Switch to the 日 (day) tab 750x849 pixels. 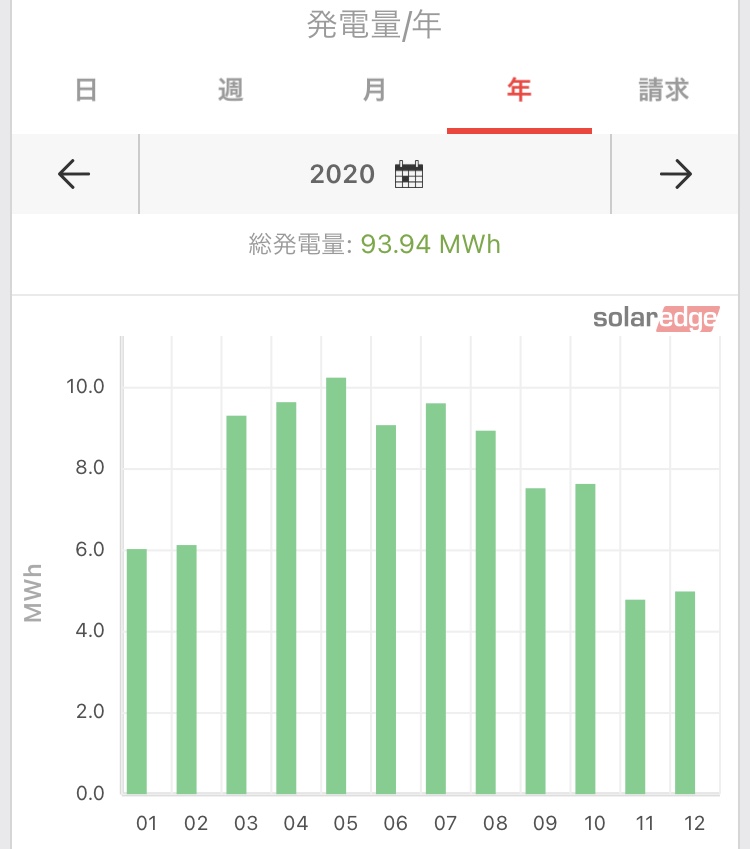pyautogui.click(x=86, y=91)
